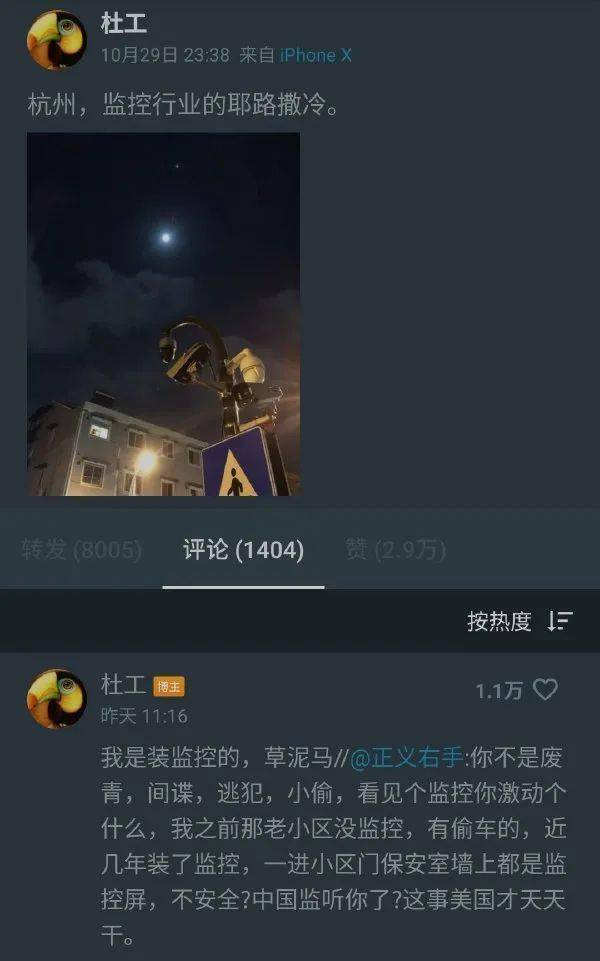Open 杜工's avatar at post top
Image resolution: width=600 pixels, height=961 pixels.
tap(56, 40)
